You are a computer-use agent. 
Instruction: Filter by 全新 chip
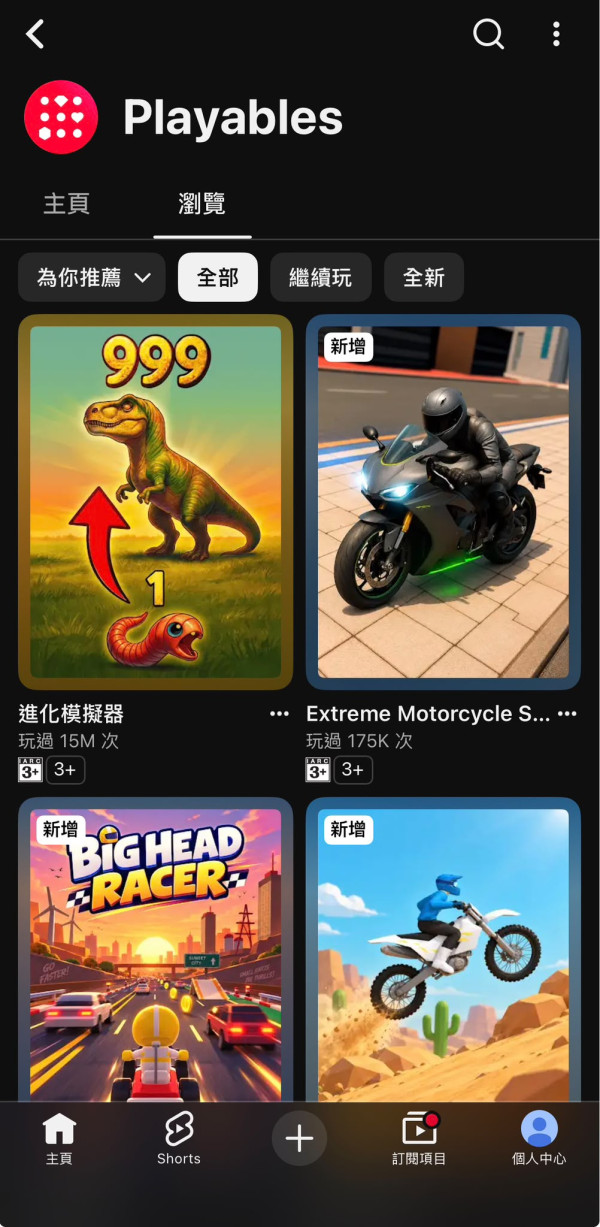tap(424, 277)
